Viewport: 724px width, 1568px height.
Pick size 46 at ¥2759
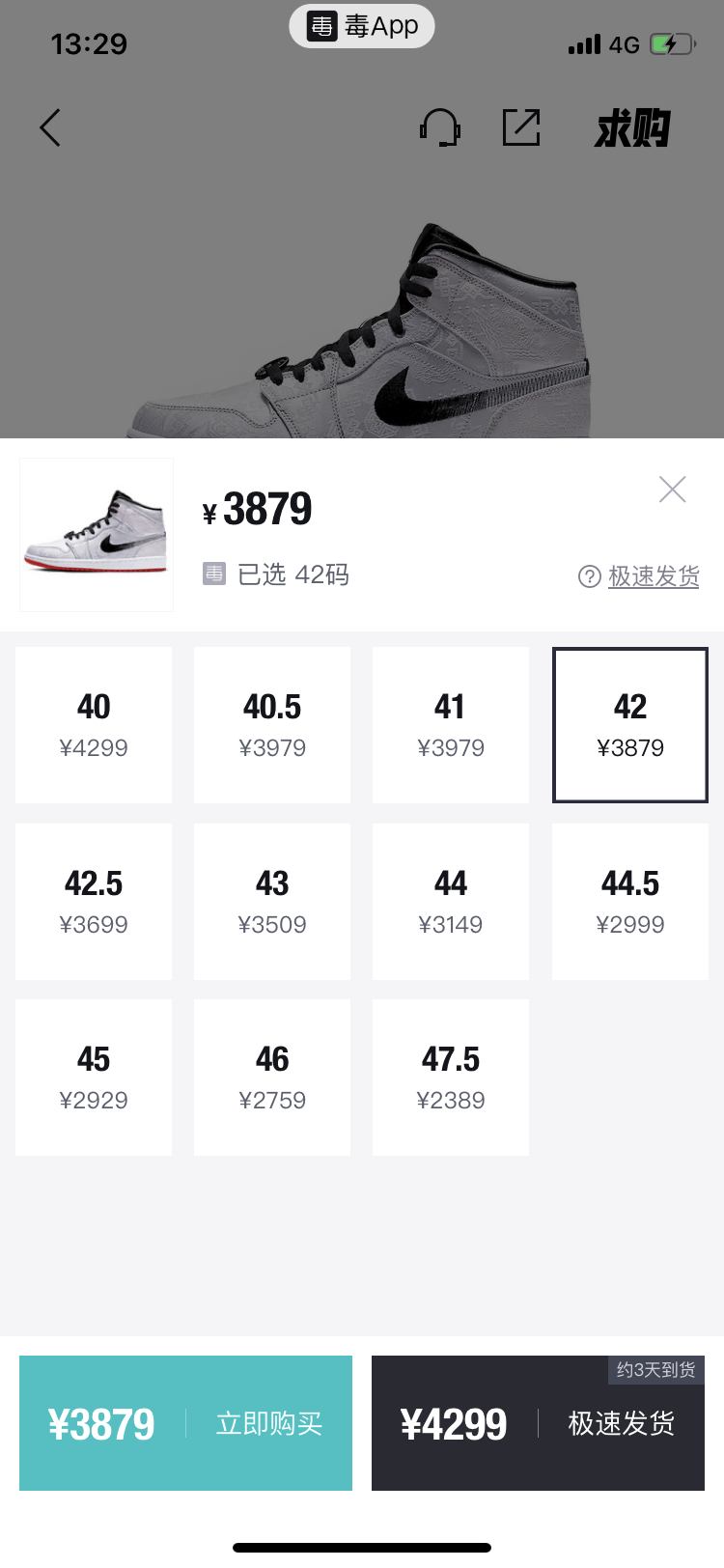point(272,1078)
